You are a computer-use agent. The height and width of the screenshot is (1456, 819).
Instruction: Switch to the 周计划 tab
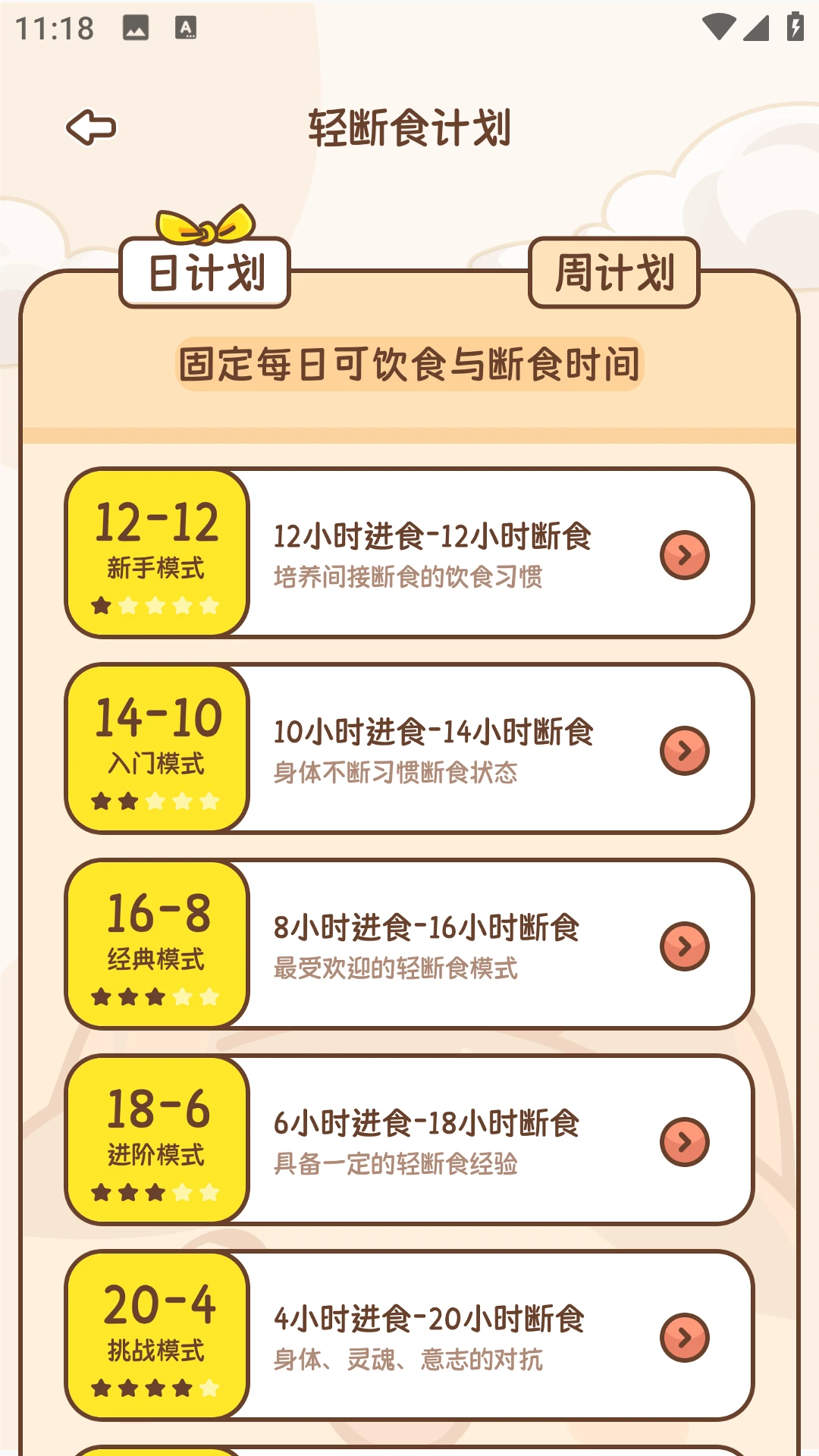613,273
